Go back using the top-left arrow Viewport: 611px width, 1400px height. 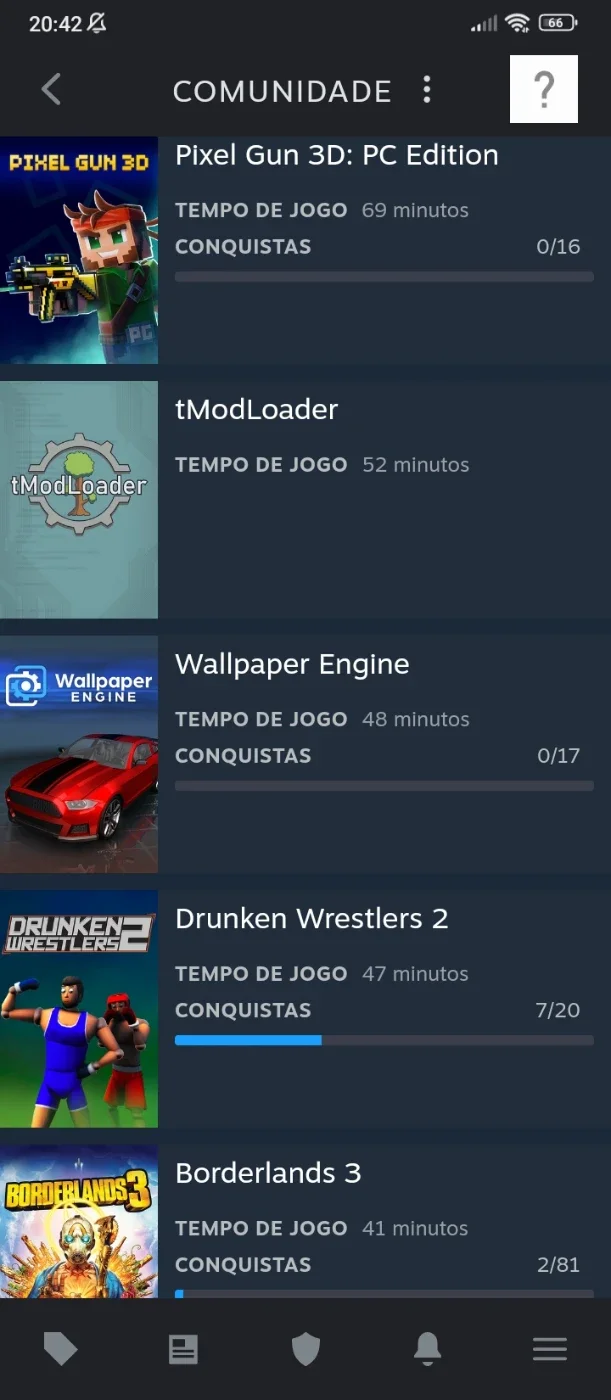pos(51,89)
